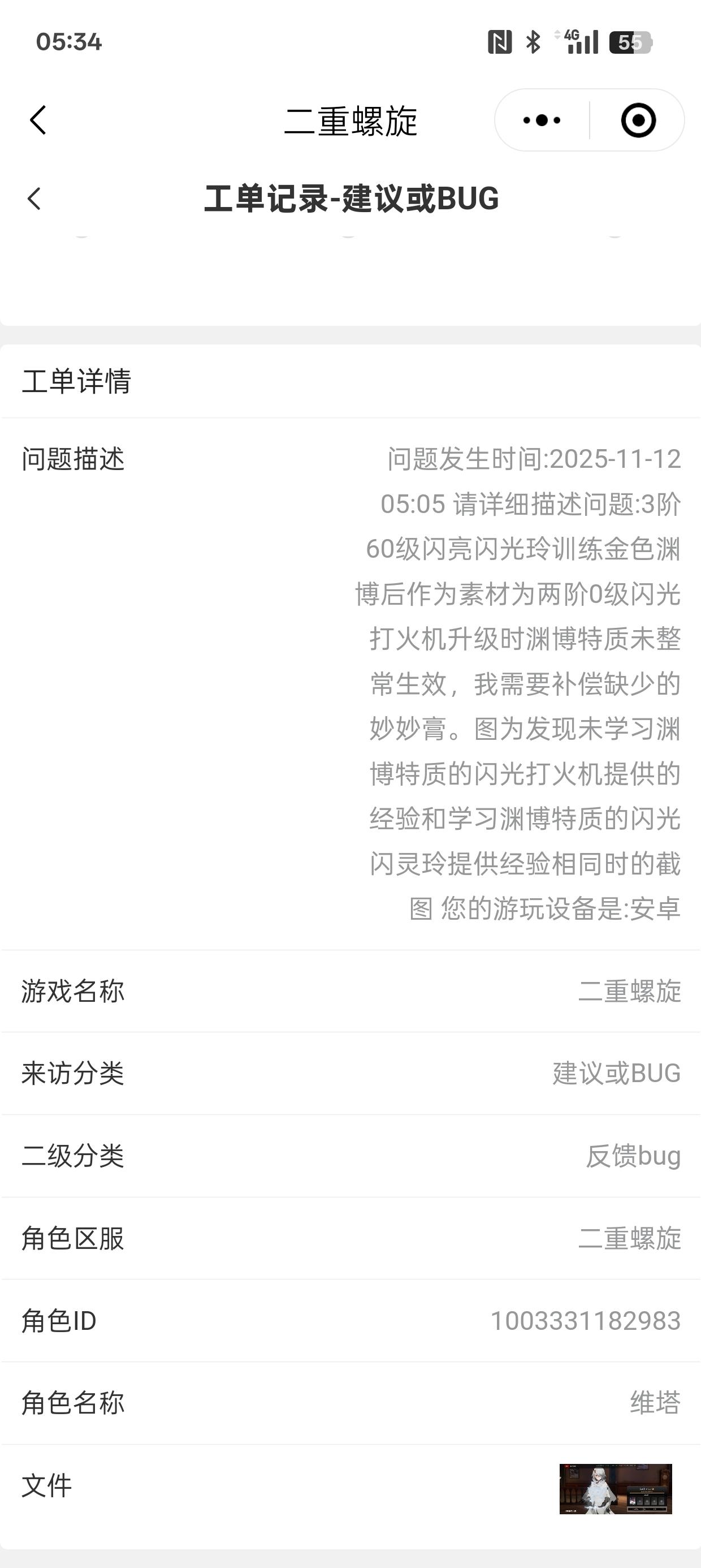
Task: Open the mini program three-dot menu
Action: click(542, 120)
